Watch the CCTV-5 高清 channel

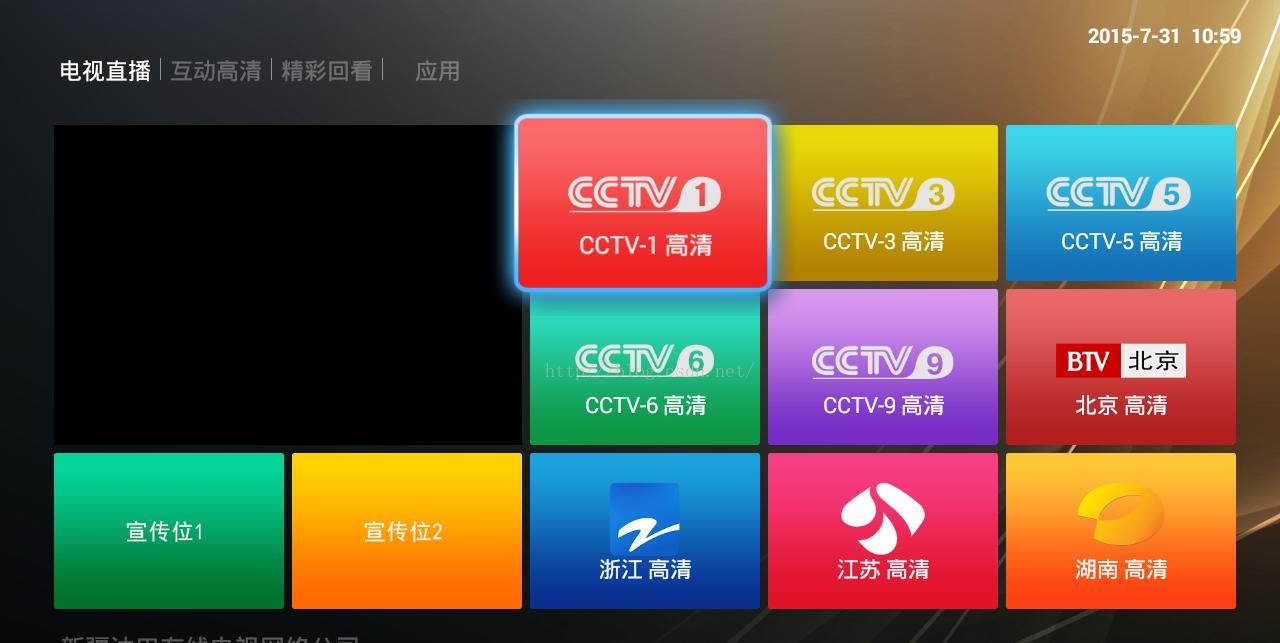coord(1121,203)
